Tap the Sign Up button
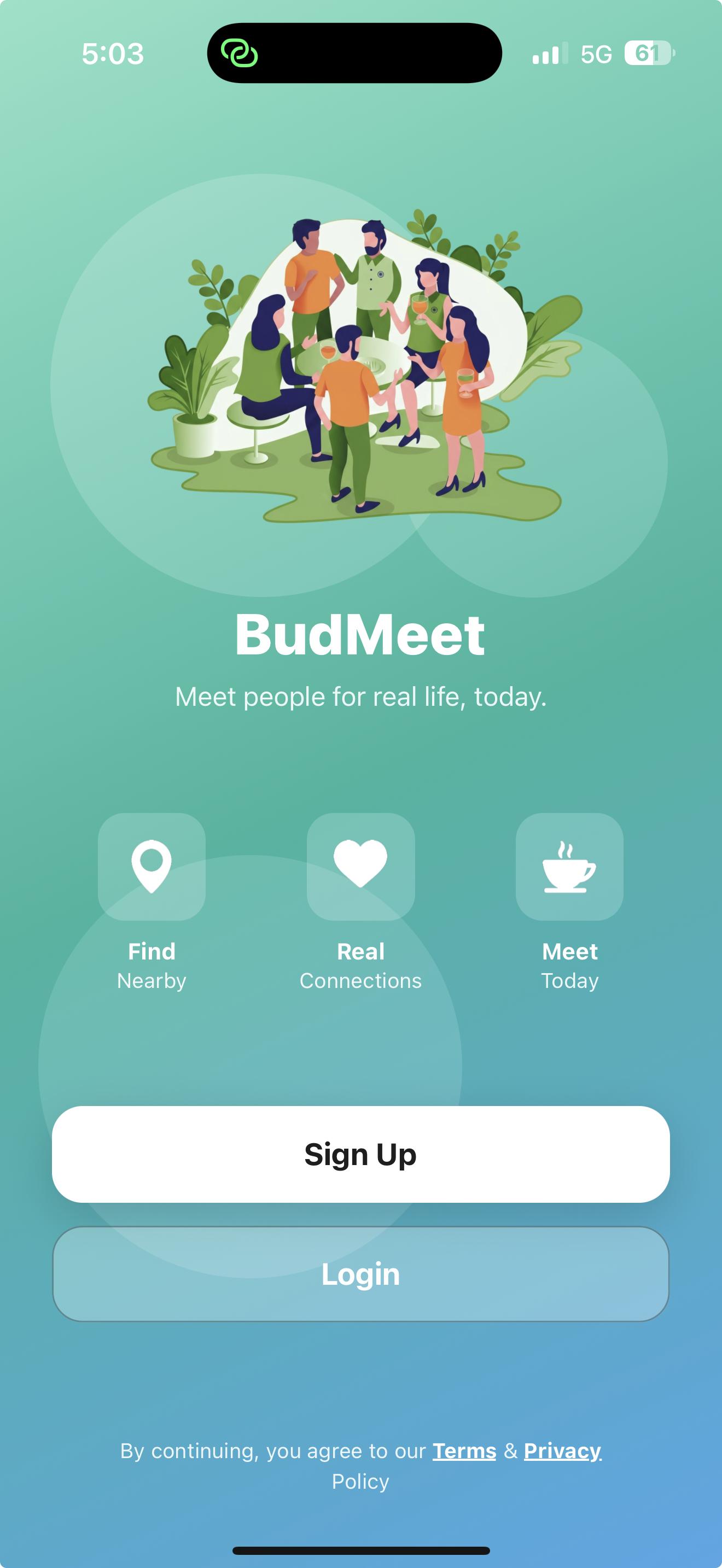The height and width of the screenshot is (1568, 722). pyautogui.click(x=360, y=1154)
